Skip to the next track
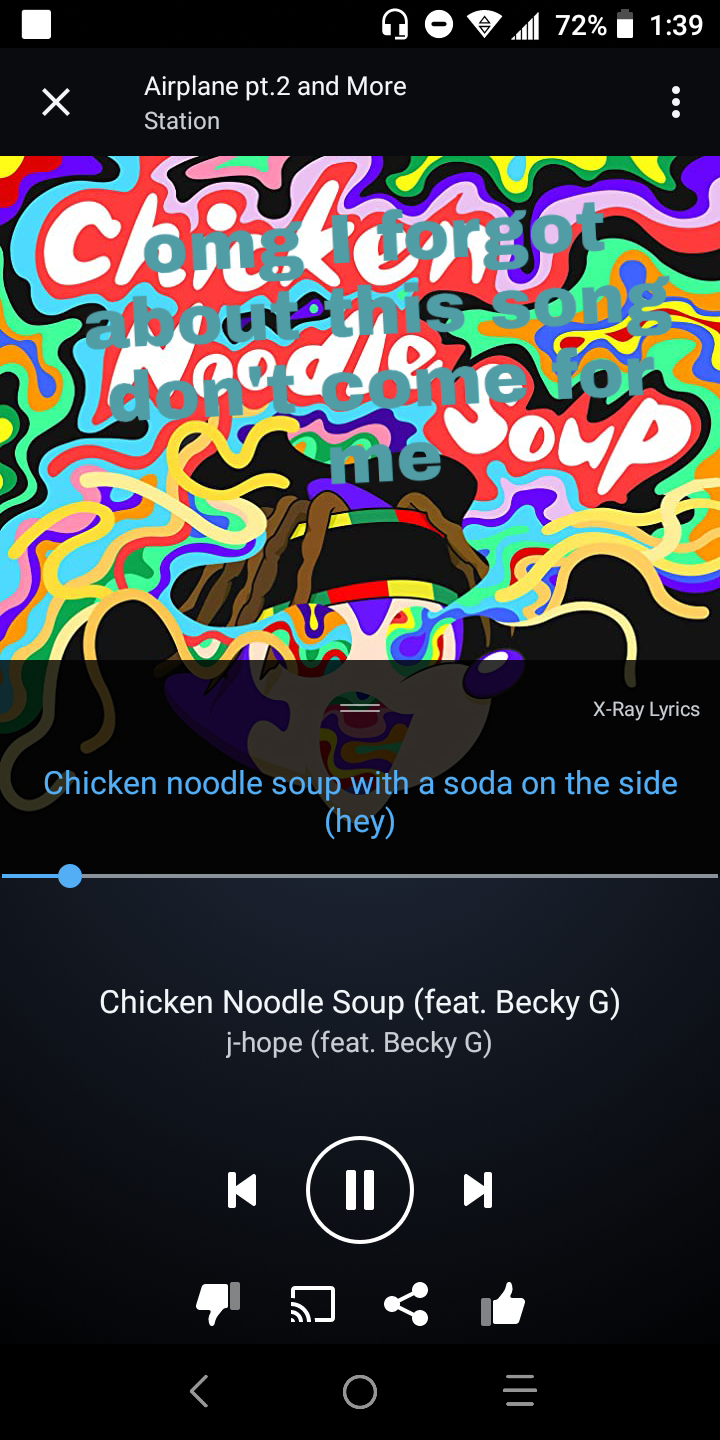Image resolution: width=720 pixels, height=1440 pixels. click(478, 1190)
